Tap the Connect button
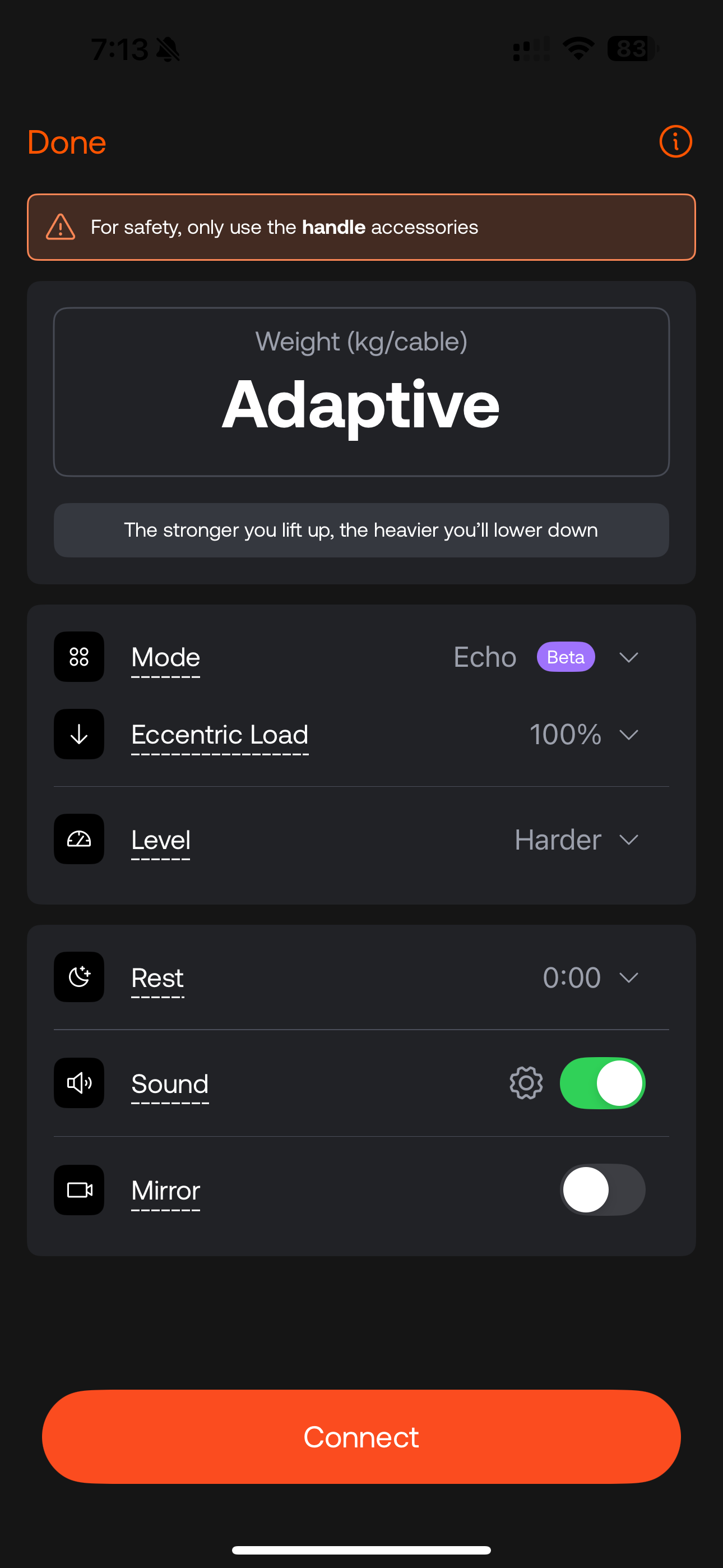 coord(361,1437)
